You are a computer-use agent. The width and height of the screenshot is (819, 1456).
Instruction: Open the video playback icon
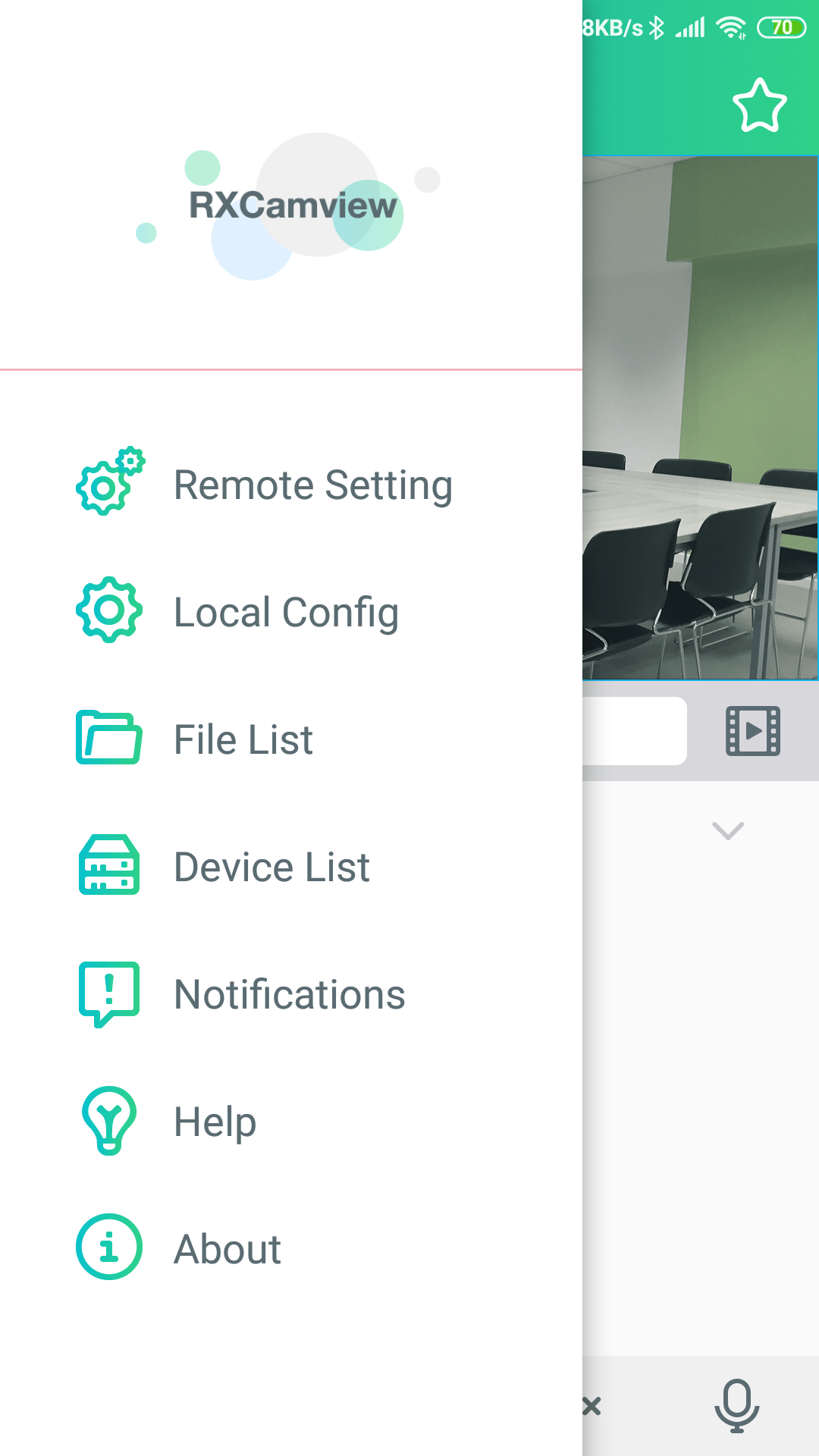[x=753, y=731]
